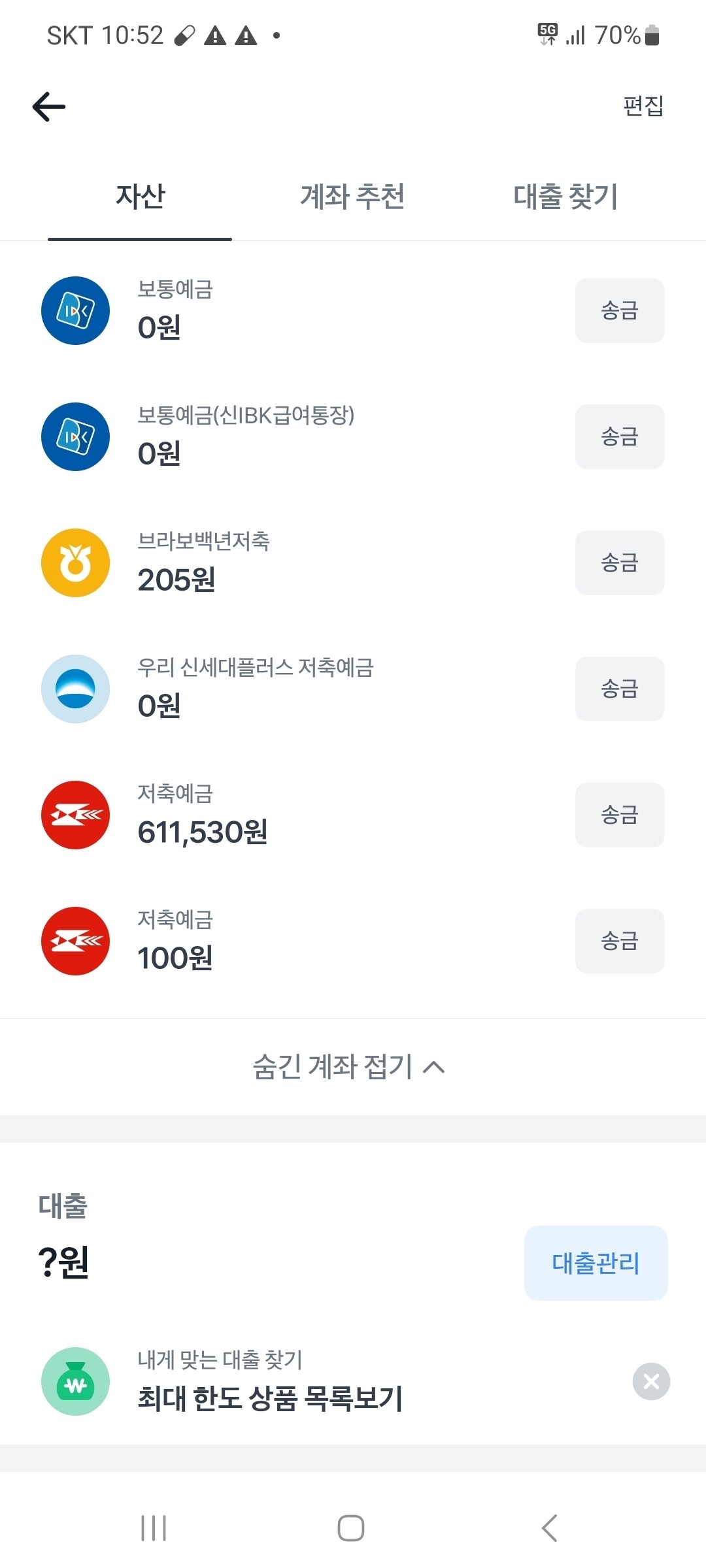Open the 우리 신세대플러스 저축예금 bank icon

click(x=75, y=689)
